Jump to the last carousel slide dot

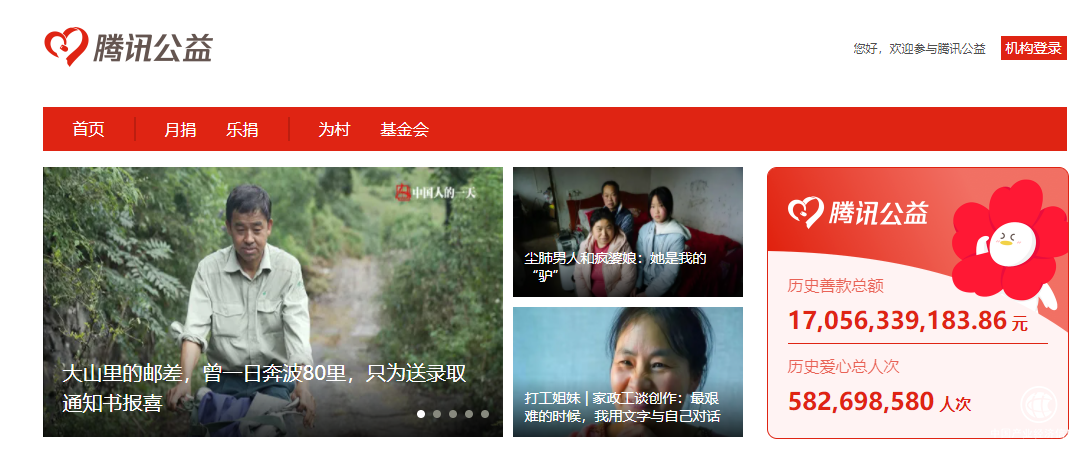485,414
